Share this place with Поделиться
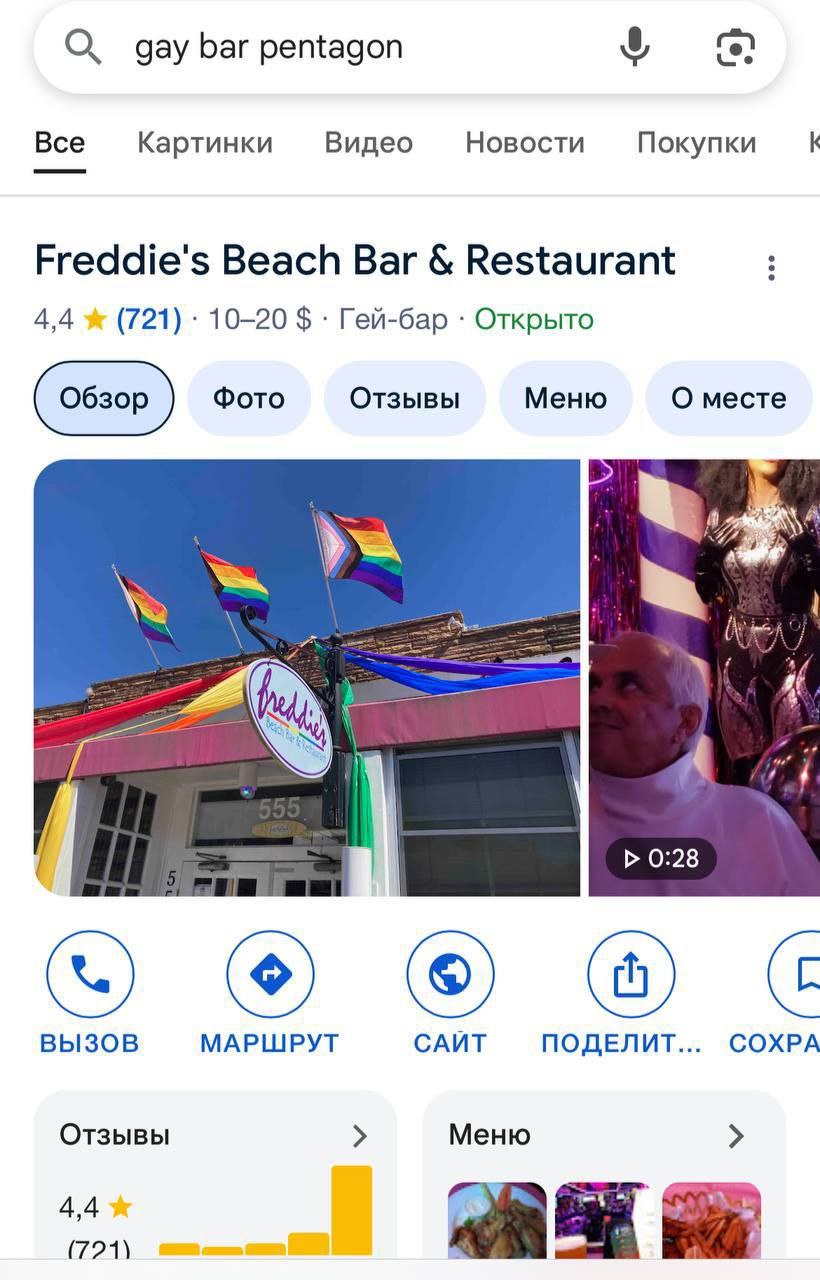Viewport: 820px width, 1280px height. 630,992
